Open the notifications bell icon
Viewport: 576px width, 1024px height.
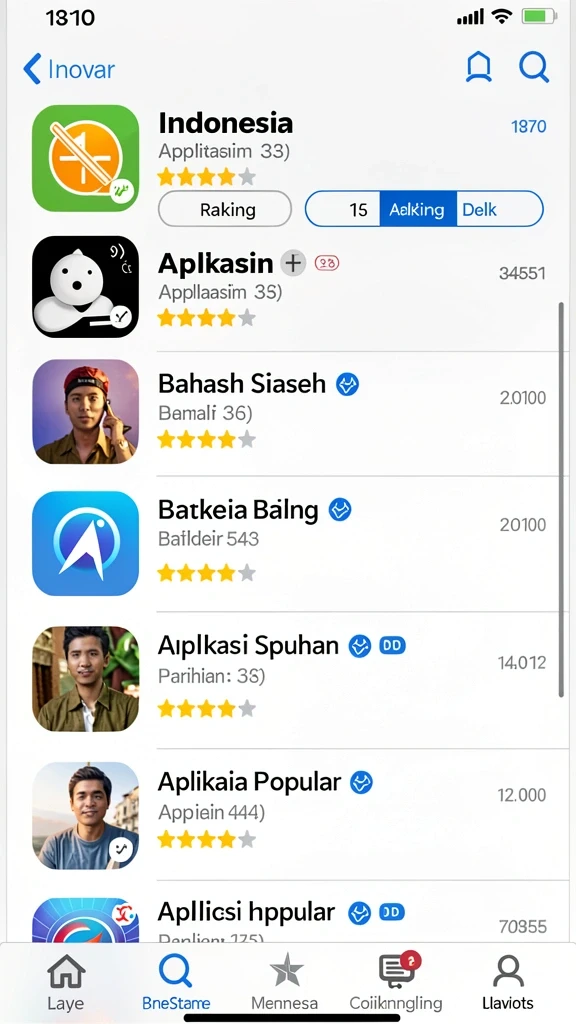tap(479, 67)
